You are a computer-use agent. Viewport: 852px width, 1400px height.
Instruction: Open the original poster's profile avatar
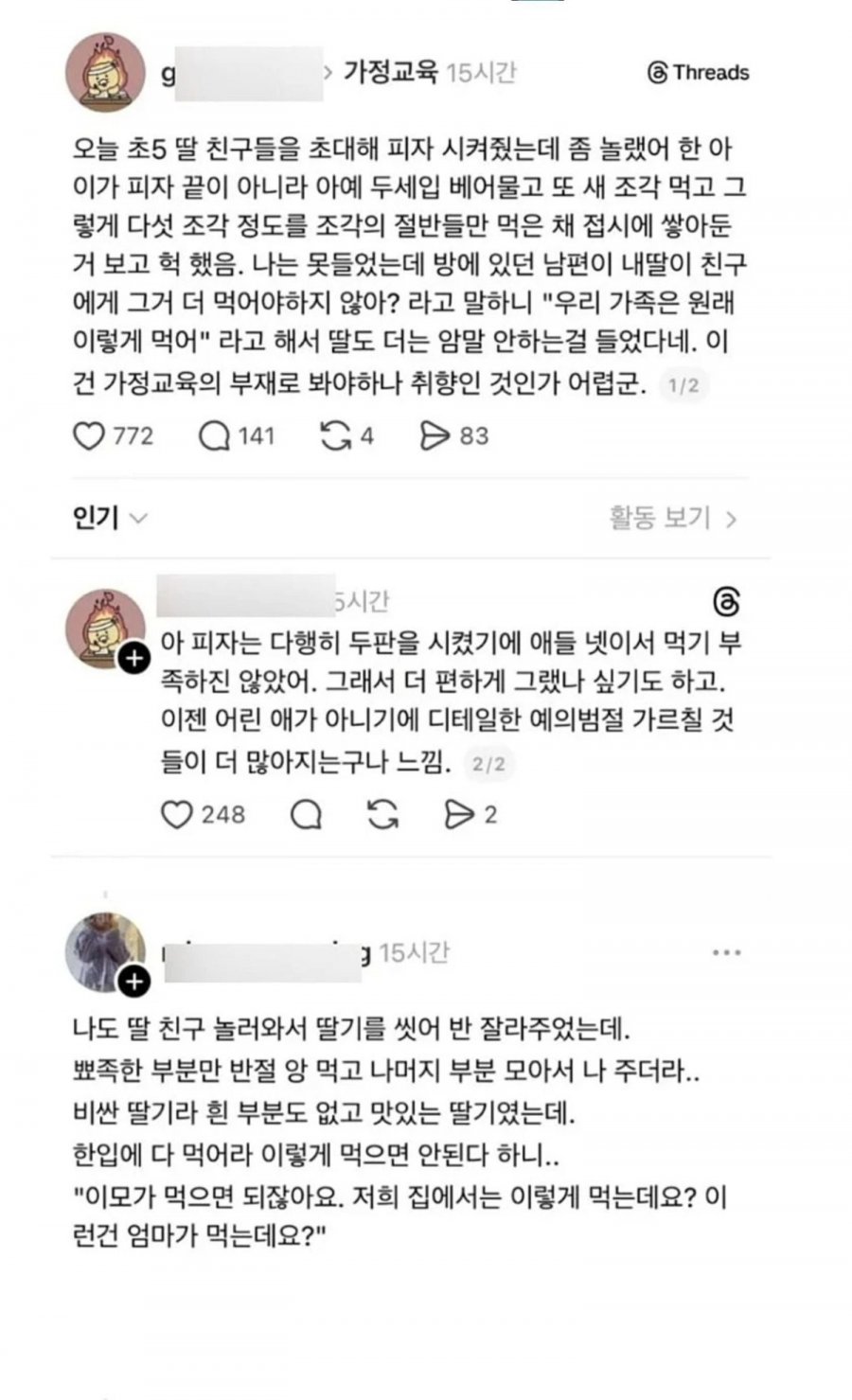pos(105,73)
